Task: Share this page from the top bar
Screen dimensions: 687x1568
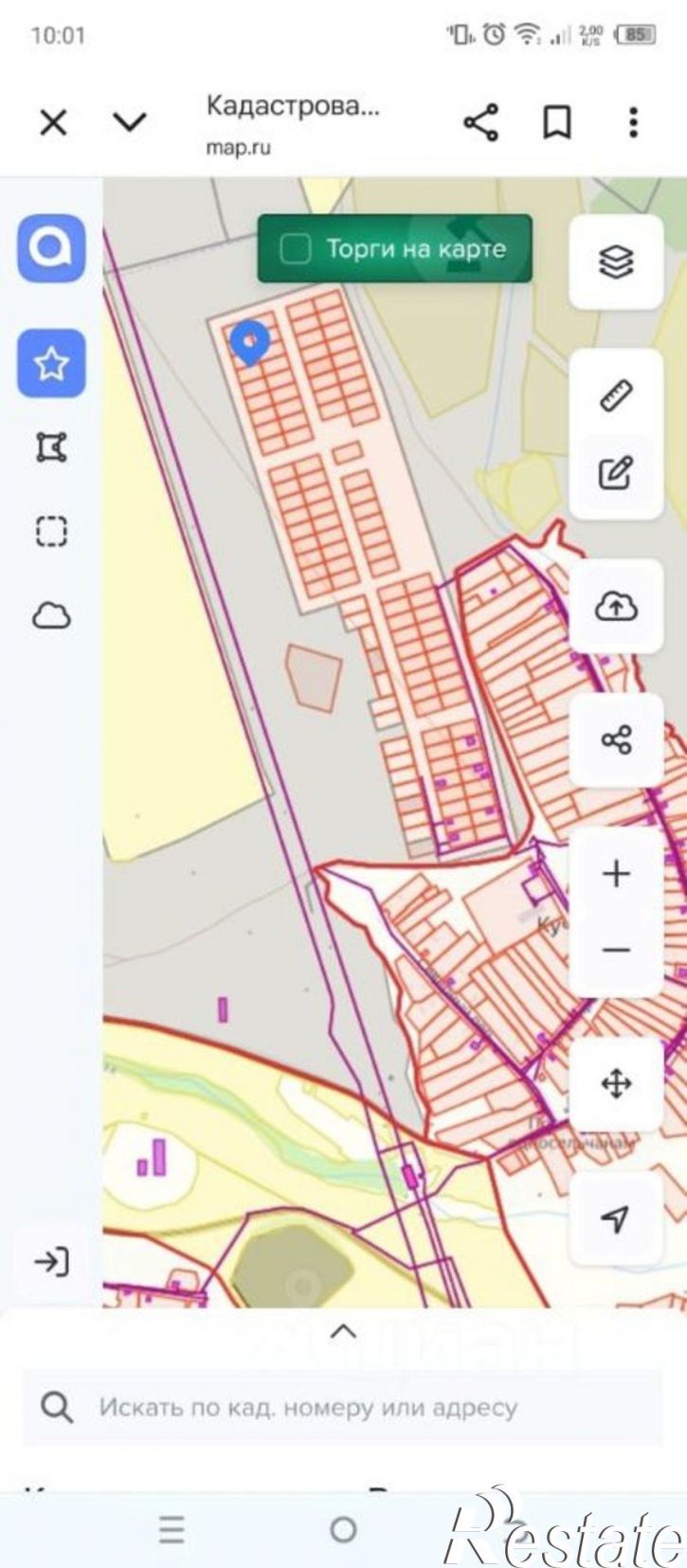Action: coord(481,122)
